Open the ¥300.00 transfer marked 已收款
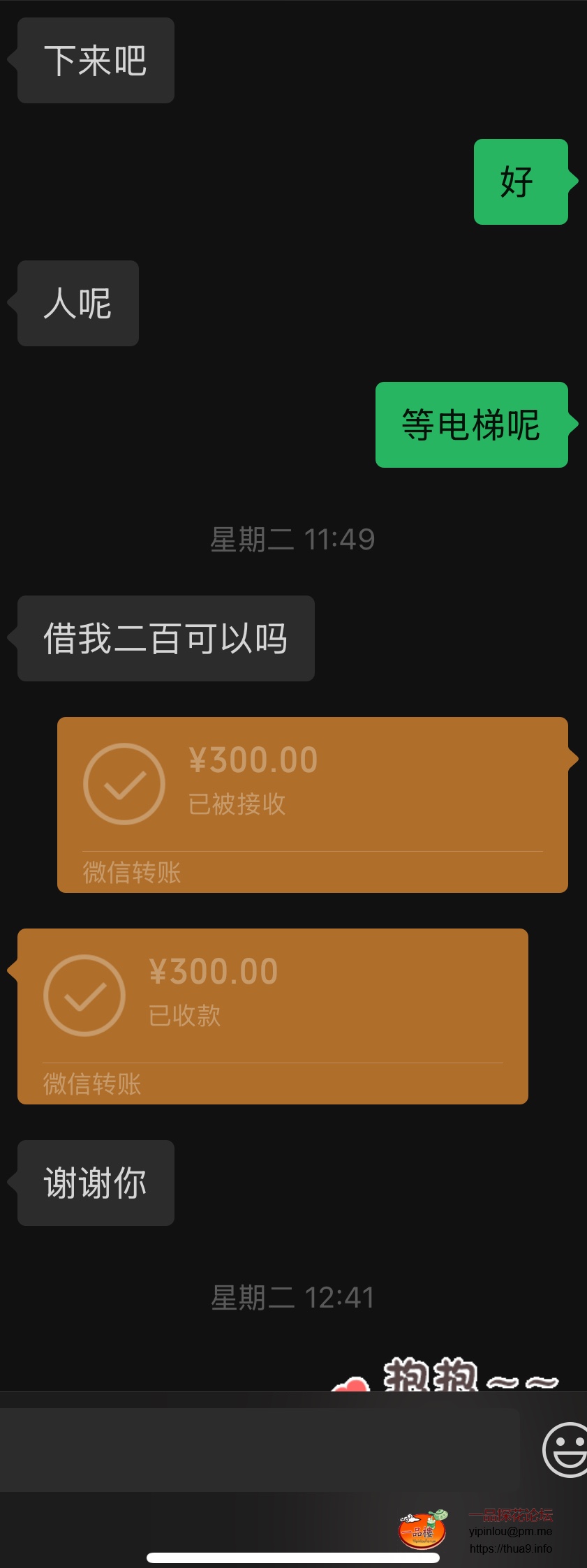This screenshot has width=587, height=1568. [x=272, y=1016]
